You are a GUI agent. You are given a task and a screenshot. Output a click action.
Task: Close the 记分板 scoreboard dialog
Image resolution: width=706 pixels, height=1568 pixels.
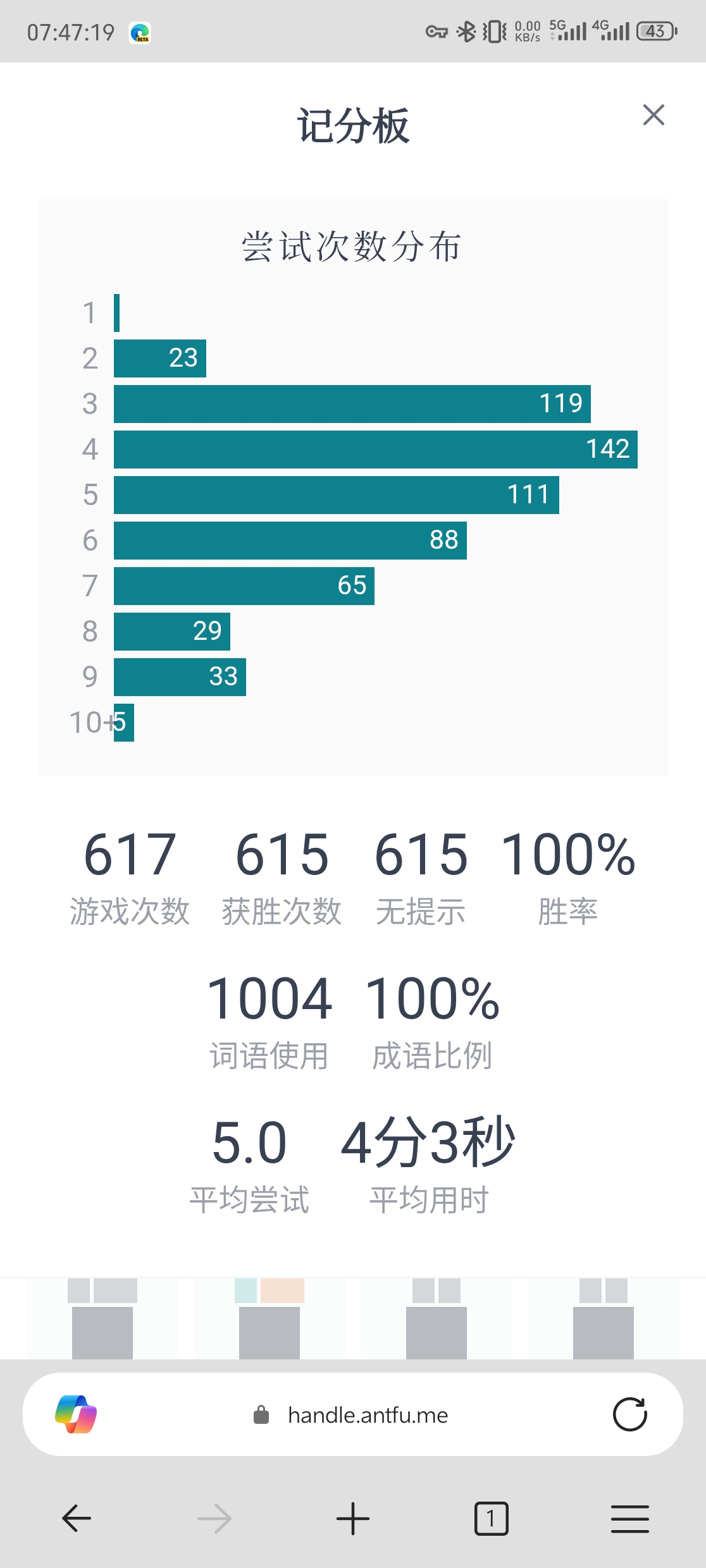653,115
